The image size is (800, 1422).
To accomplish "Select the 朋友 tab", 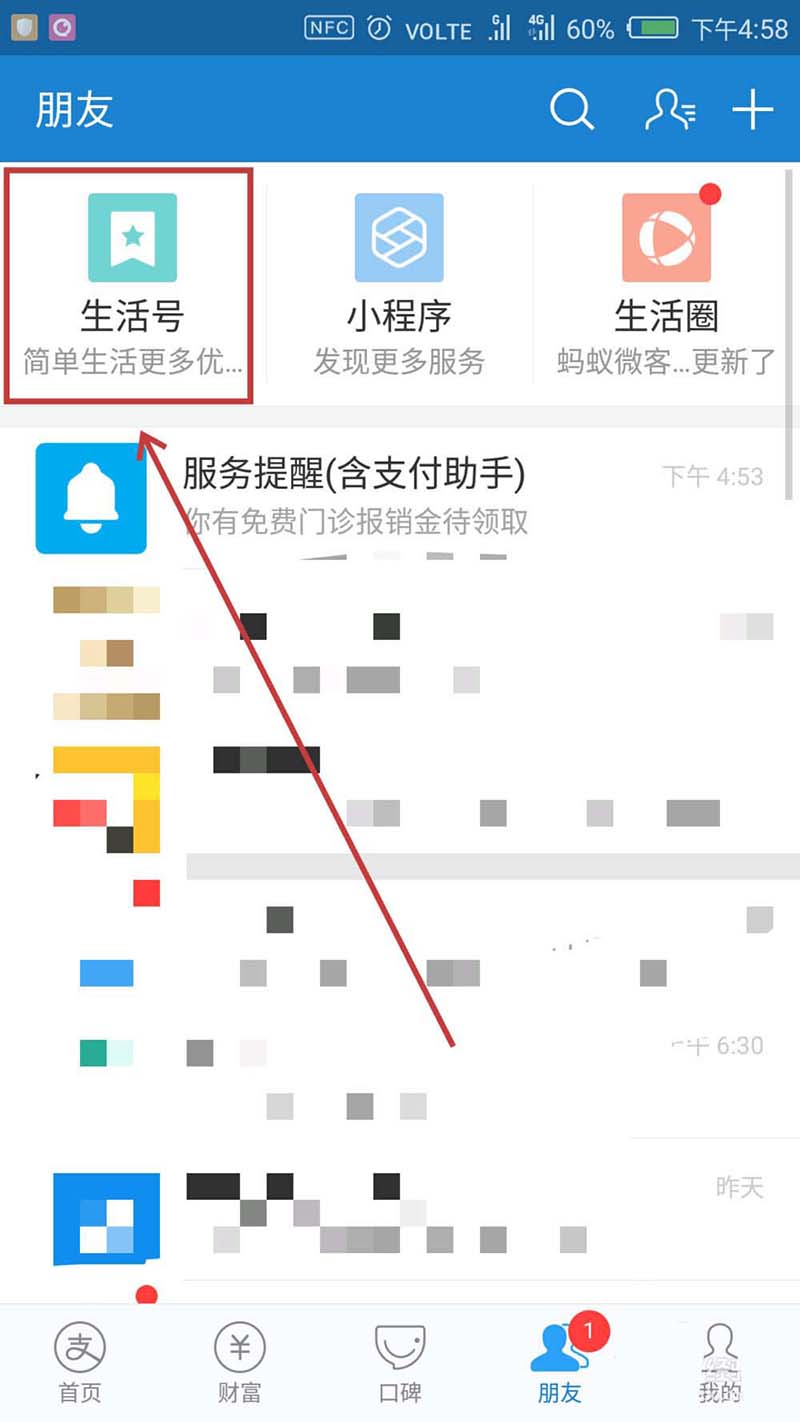I will coord(559,1362).
